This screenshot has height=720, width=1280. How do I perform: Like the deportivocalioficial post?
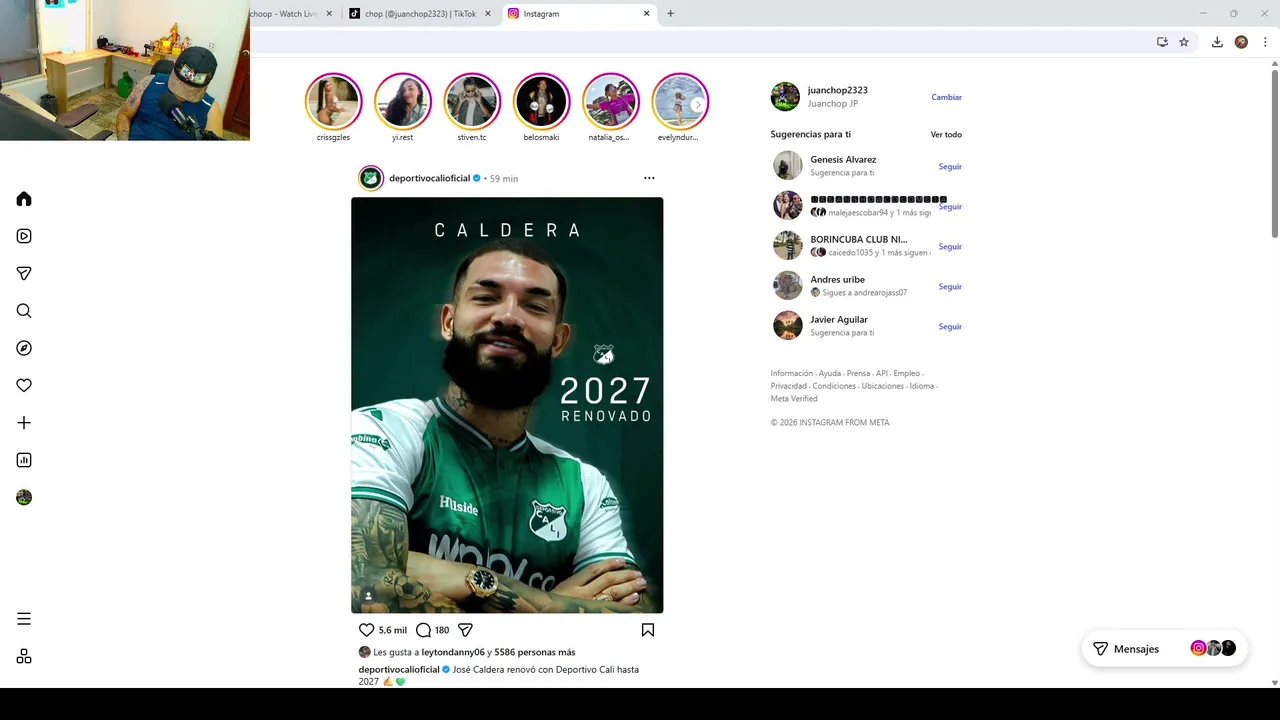click(366, 630)
